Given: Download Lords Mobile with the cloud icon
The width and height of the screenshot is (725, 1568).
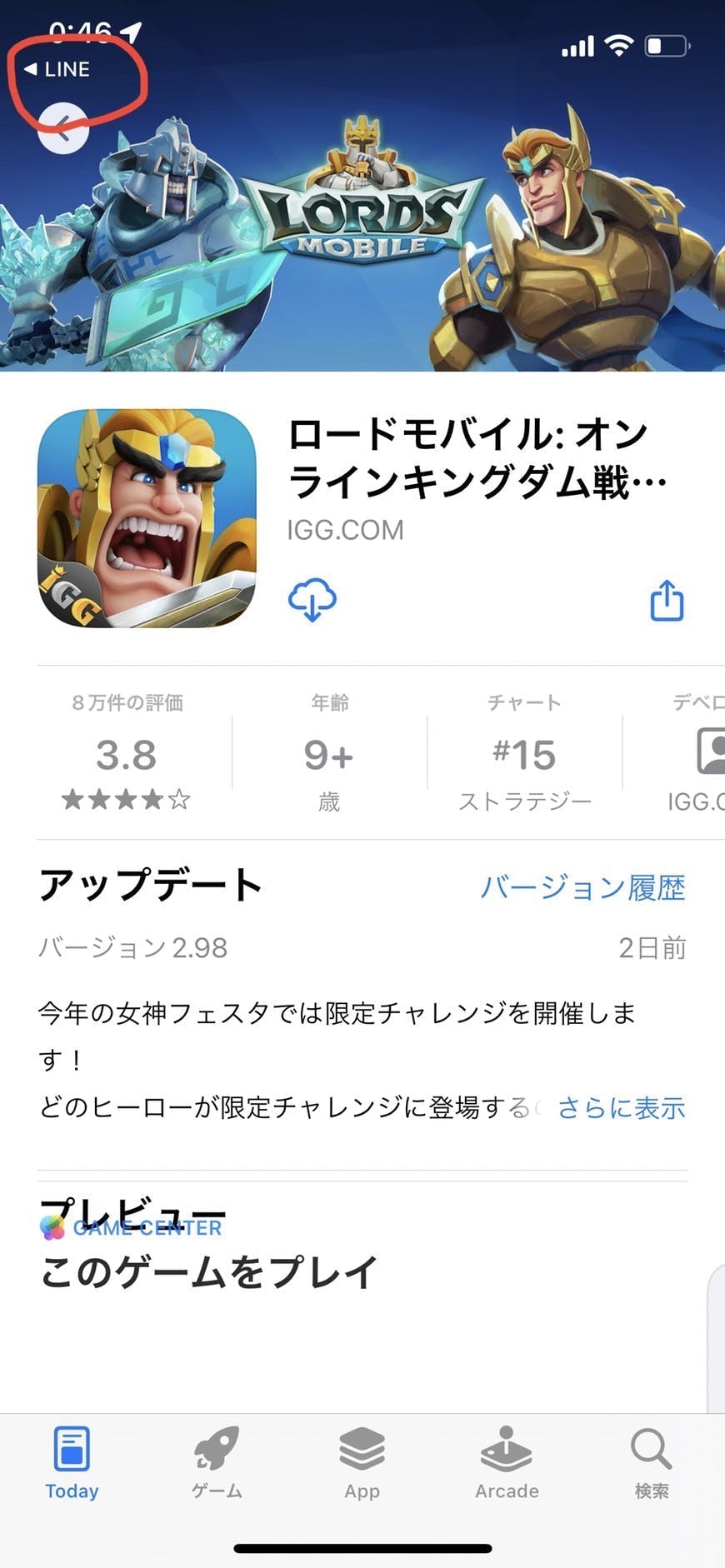Looking at the screenshot, I should coord(312,600).
